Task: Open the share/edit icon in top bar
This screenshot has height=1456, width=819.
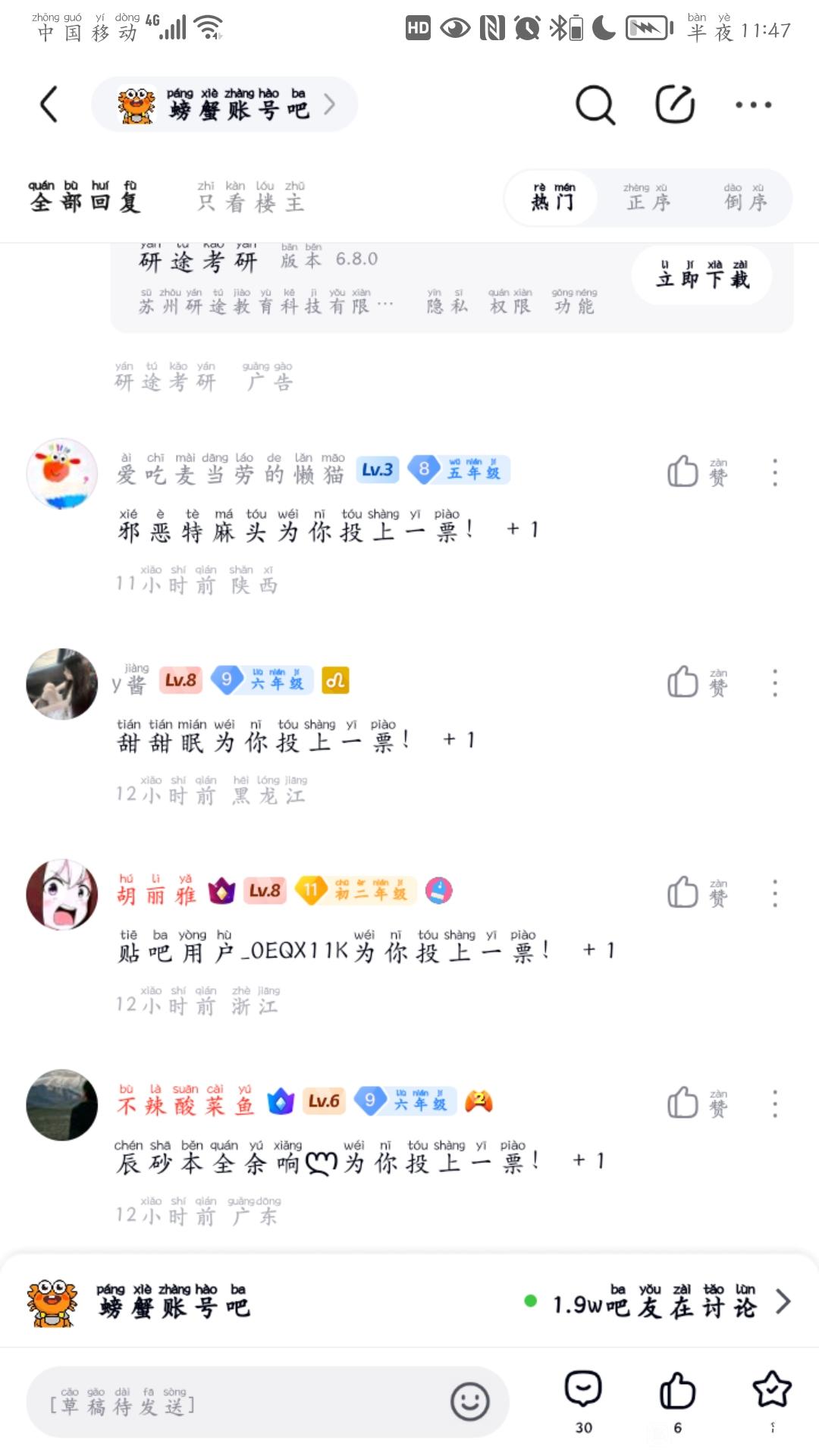Action: coord(675,105)
